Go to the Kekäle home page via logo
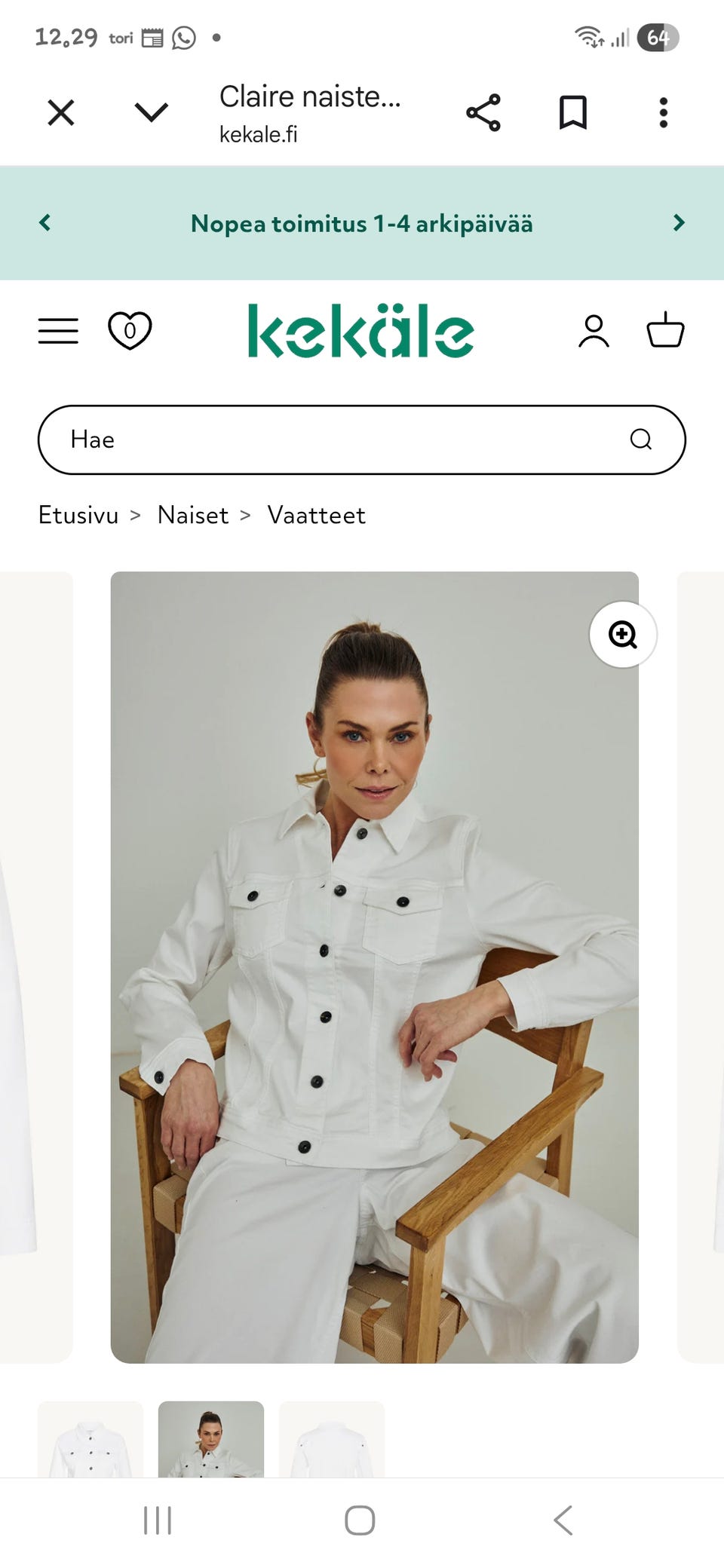This screenshot has height=1568, width=724. (x=360, y=331)
